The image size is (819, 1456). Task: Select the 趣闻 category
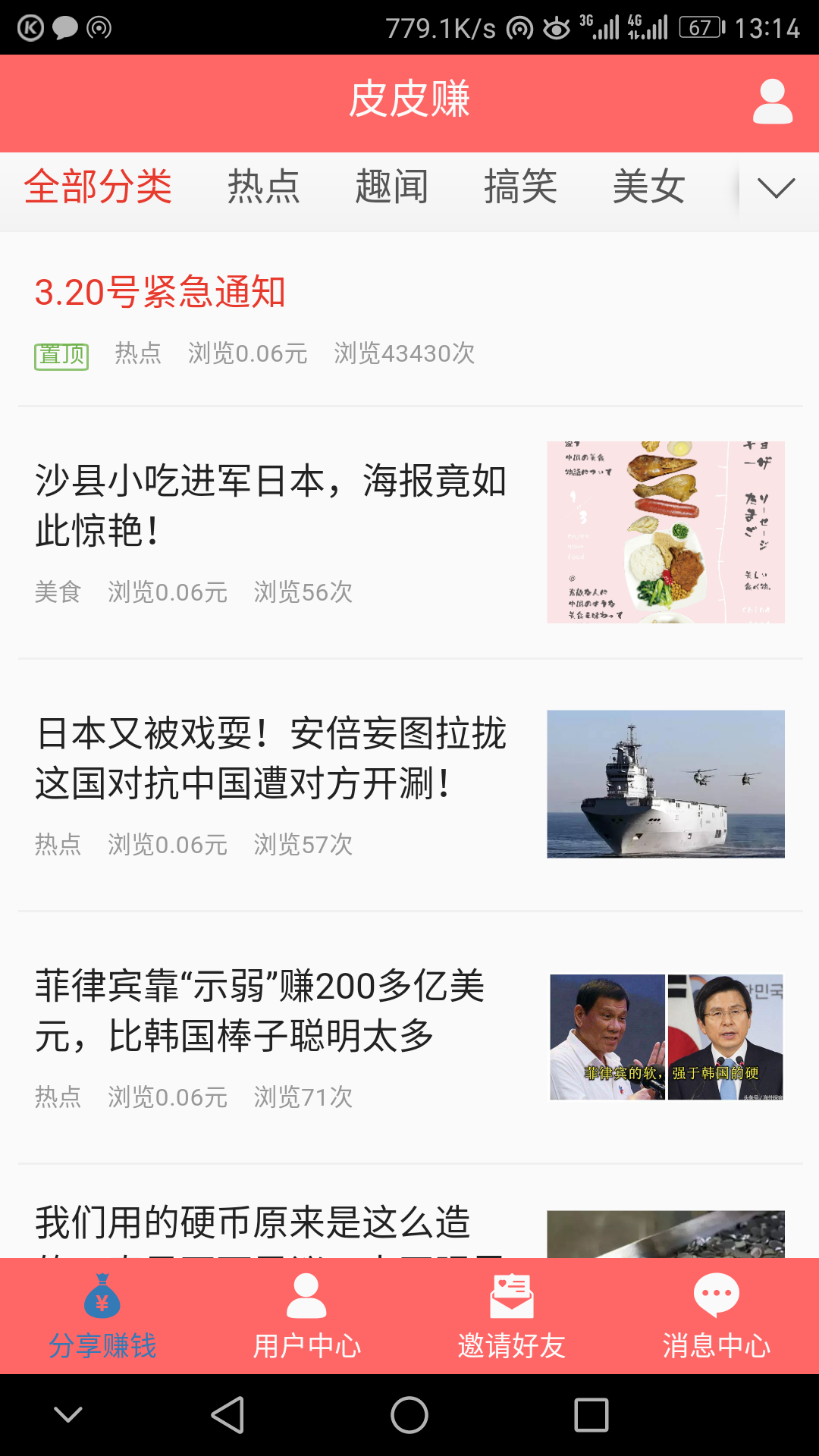[391, 187]
